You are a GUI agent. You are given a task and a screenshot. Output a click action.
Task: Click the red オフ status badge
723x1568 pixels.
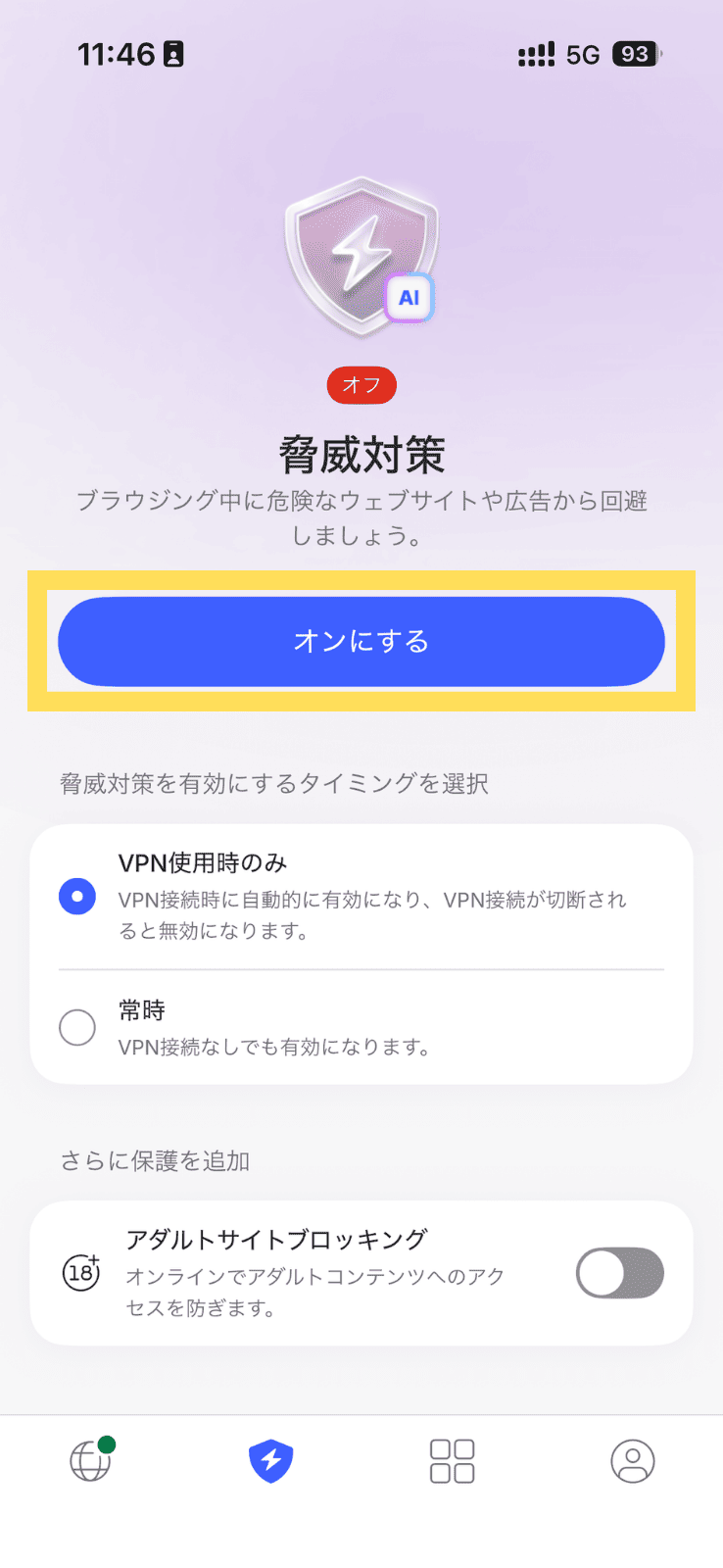[x=361, y=385]
